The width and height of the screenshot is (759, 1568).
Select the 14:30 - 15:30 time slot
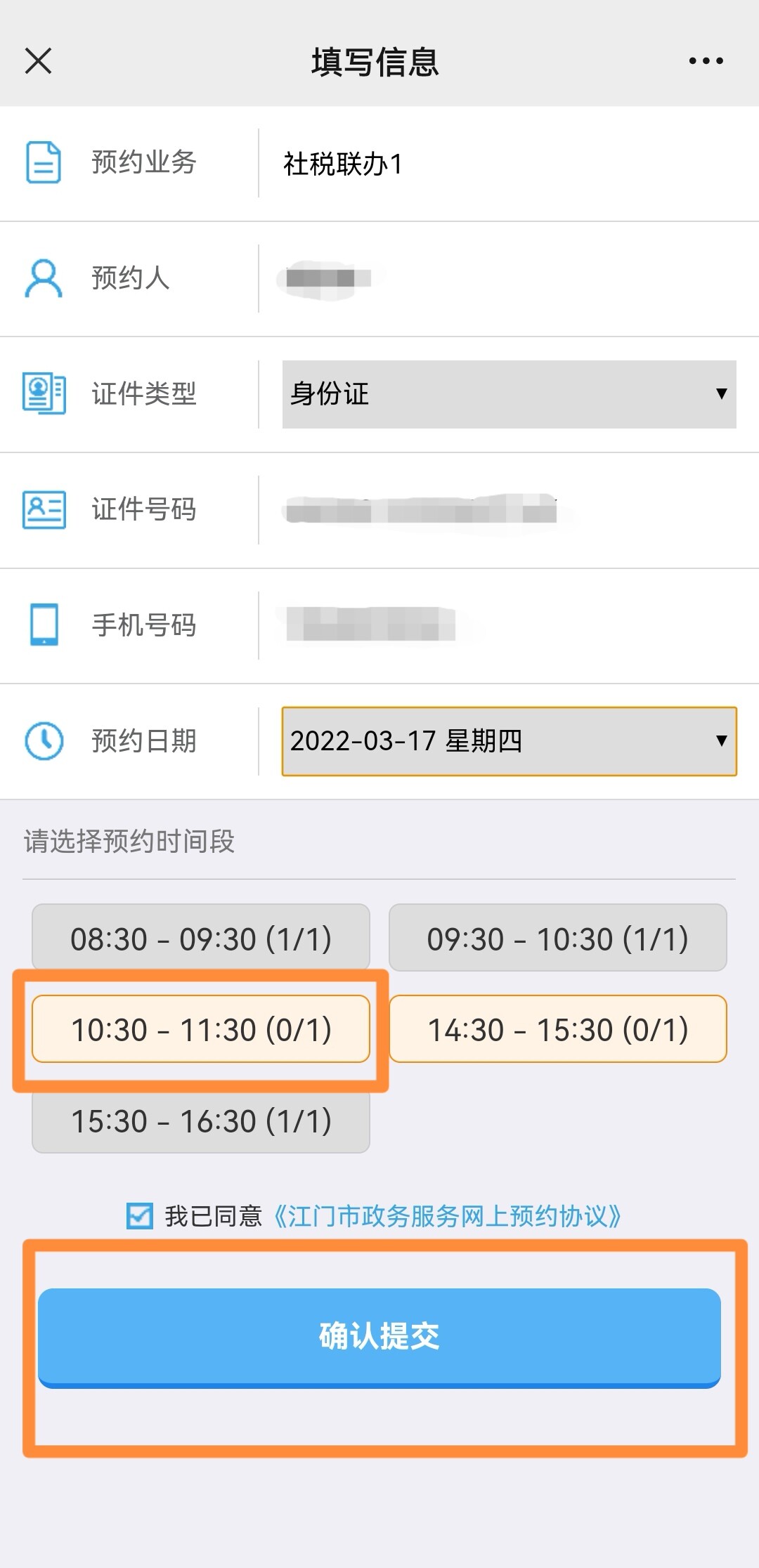point(558,1029)
